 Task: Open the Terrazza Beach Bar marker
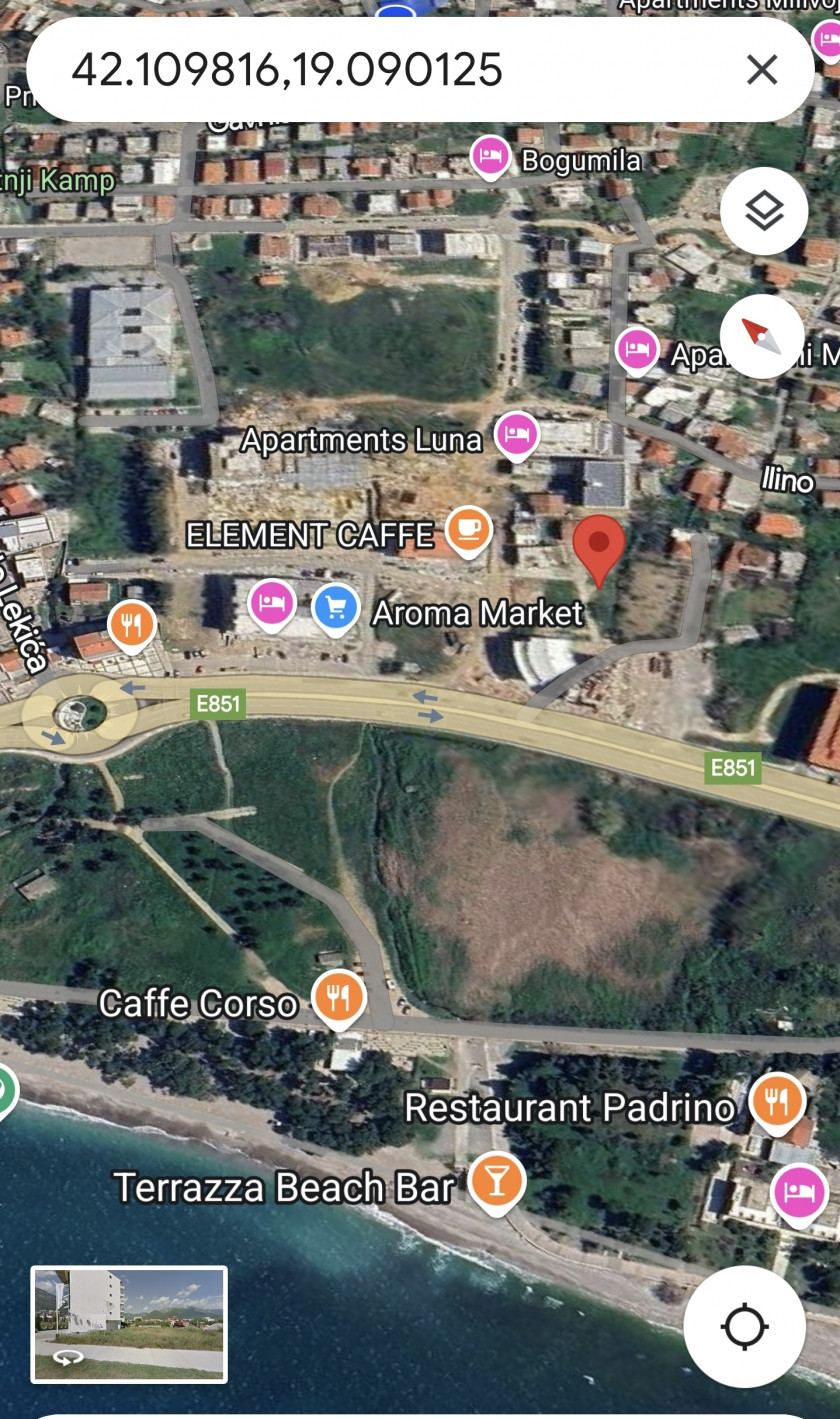coord(497,1183)
